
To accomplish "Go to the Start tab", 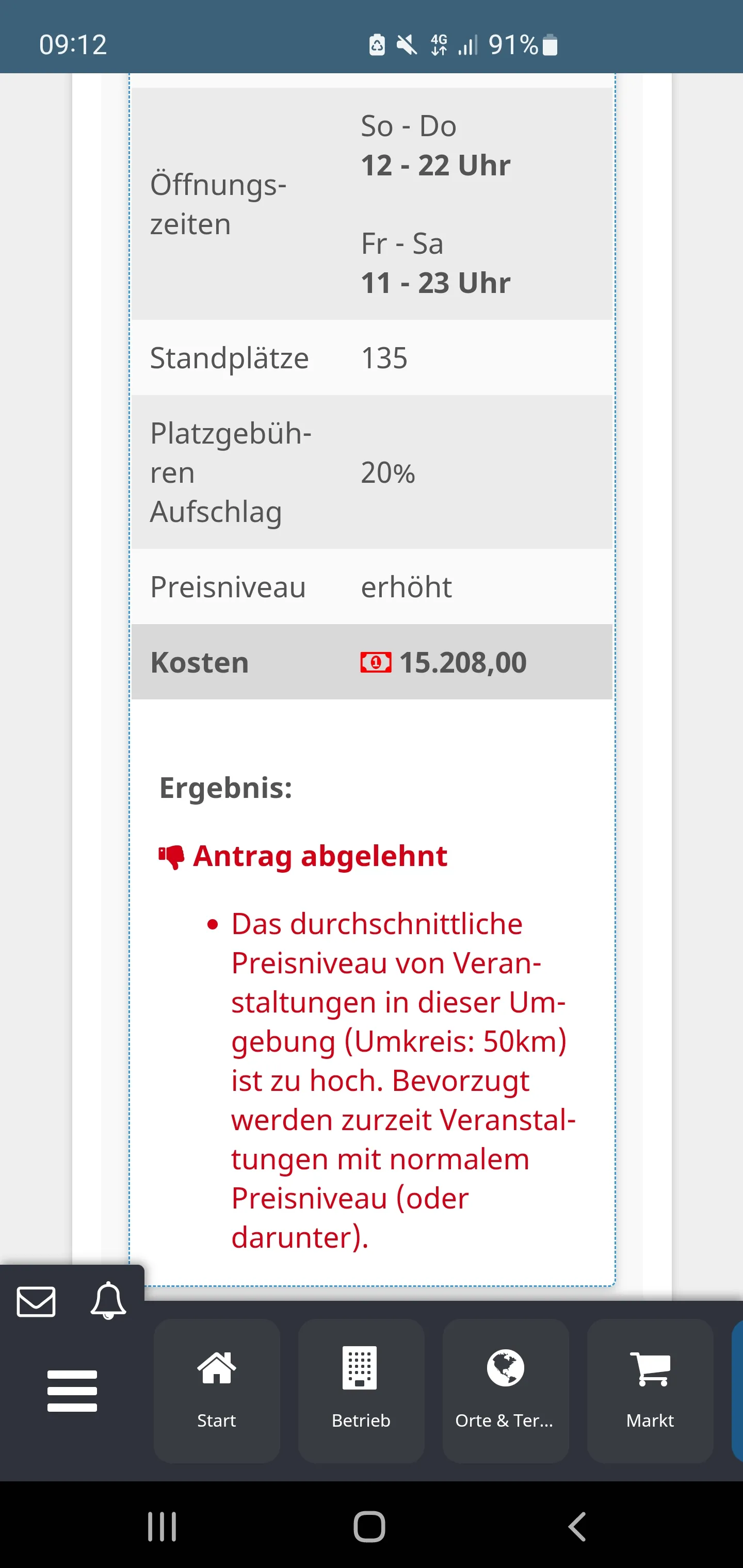I will [217, 1390].
